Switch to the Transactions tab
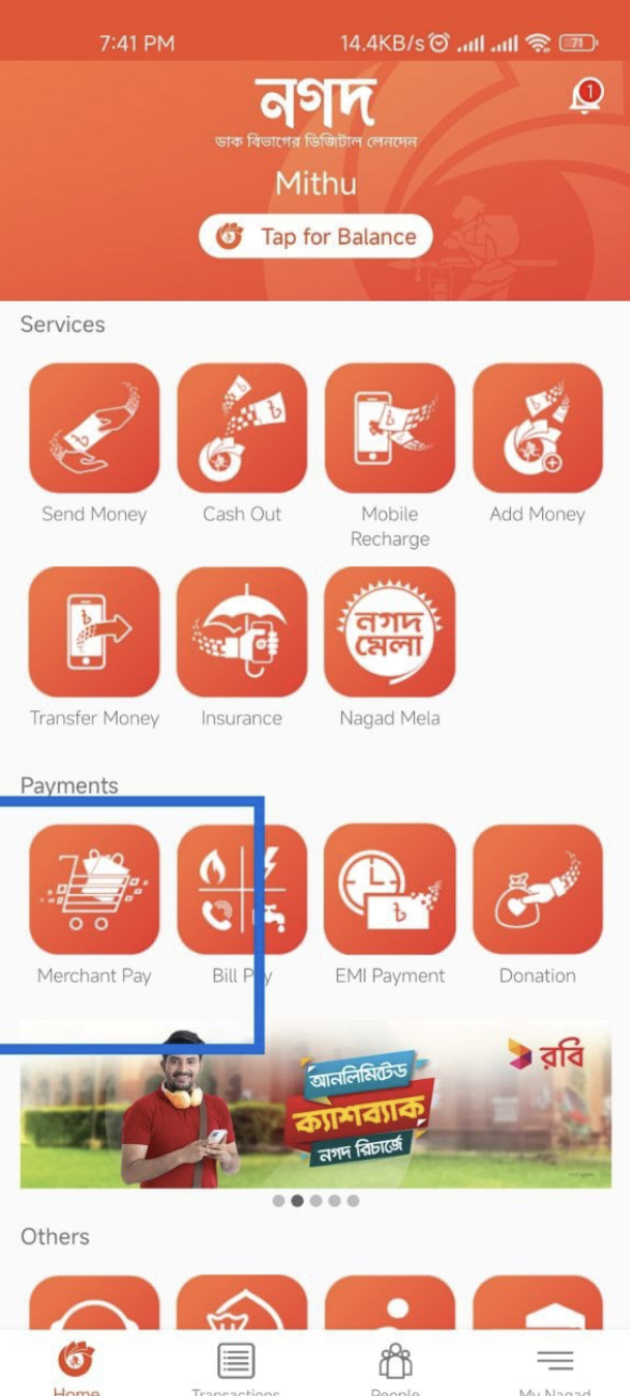Viewport: 630px width, 1396px height. 236,1368
